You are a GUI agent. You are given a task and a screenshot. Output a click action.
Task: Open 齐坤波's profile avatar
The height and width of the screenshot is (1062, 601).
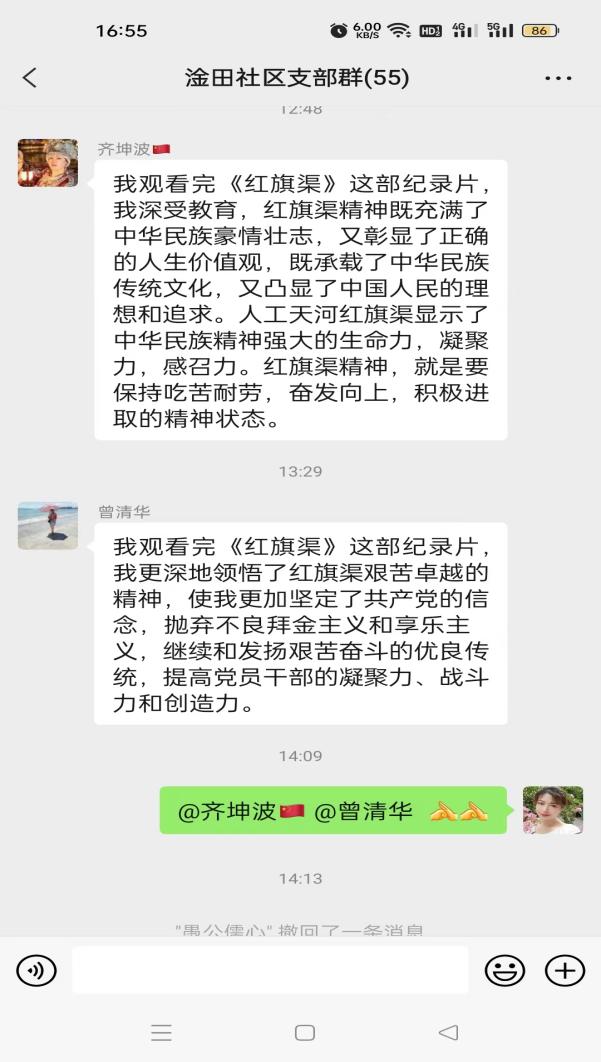click(x=48, y=163)
